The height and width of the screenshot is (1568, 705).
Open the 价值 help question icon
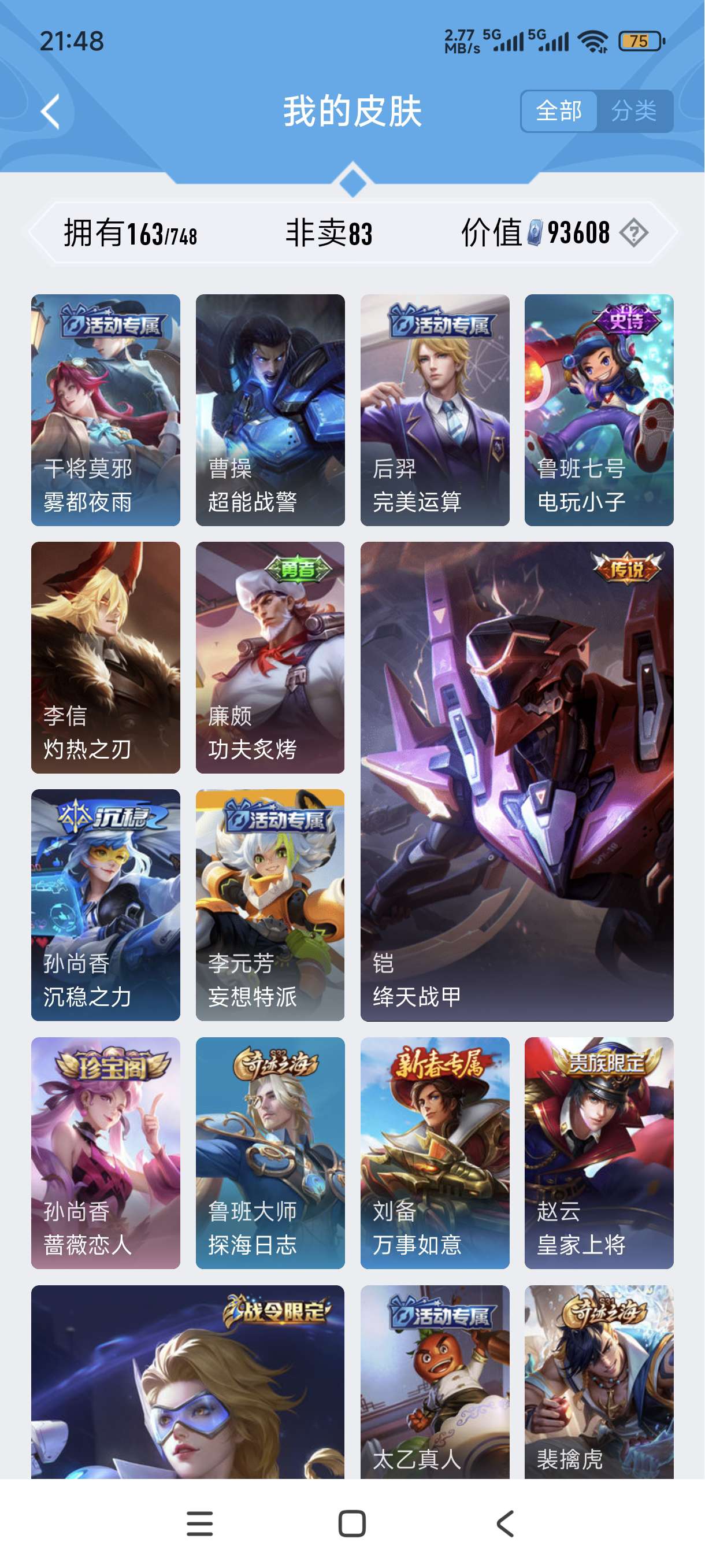pos(633,233)
